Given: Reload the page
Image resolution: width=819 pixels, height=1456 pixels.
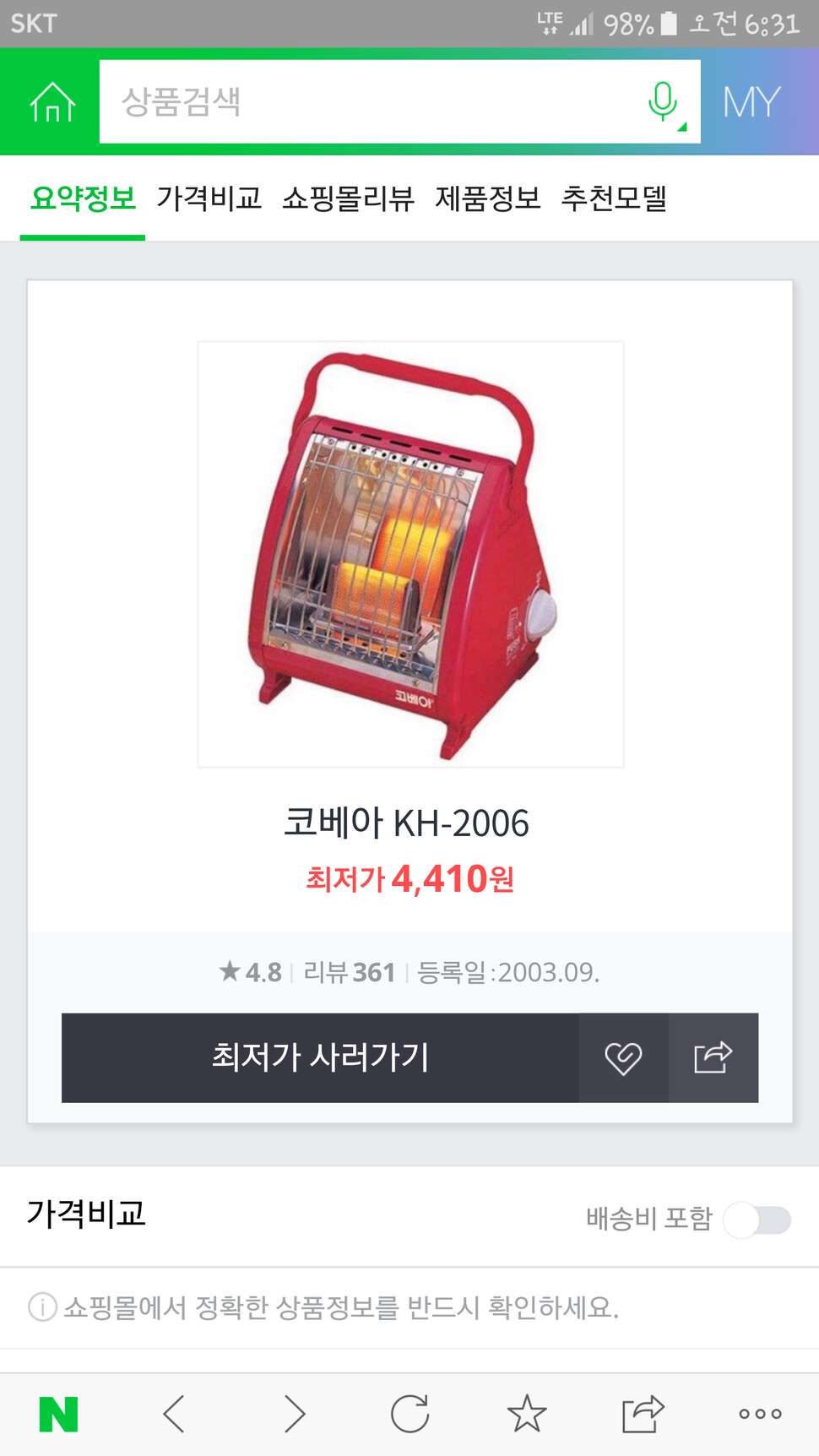Looking at the screenshot, I should click(x=410, y=1414).
